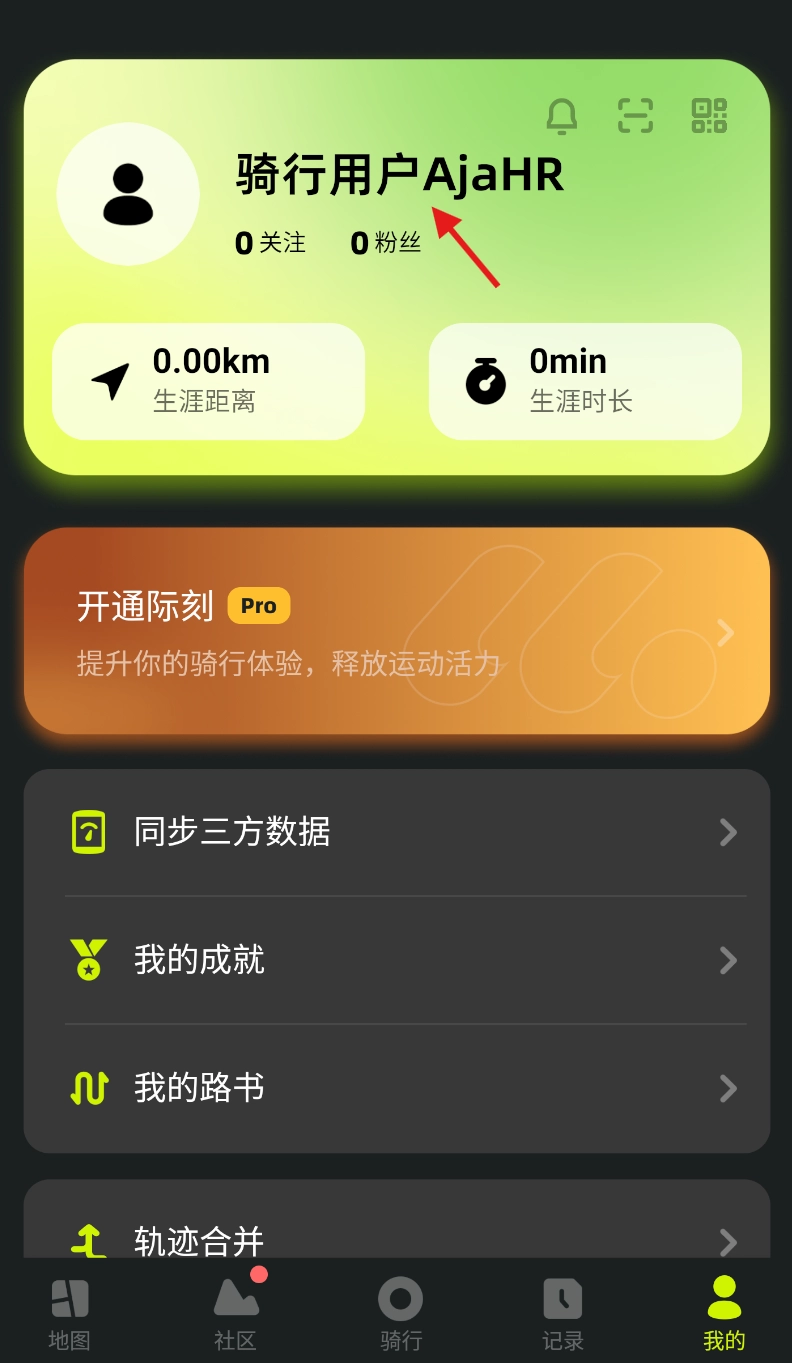The image size is (792, 1363).
Task: View the 关注 following list
Action: [x=271, y=243]
